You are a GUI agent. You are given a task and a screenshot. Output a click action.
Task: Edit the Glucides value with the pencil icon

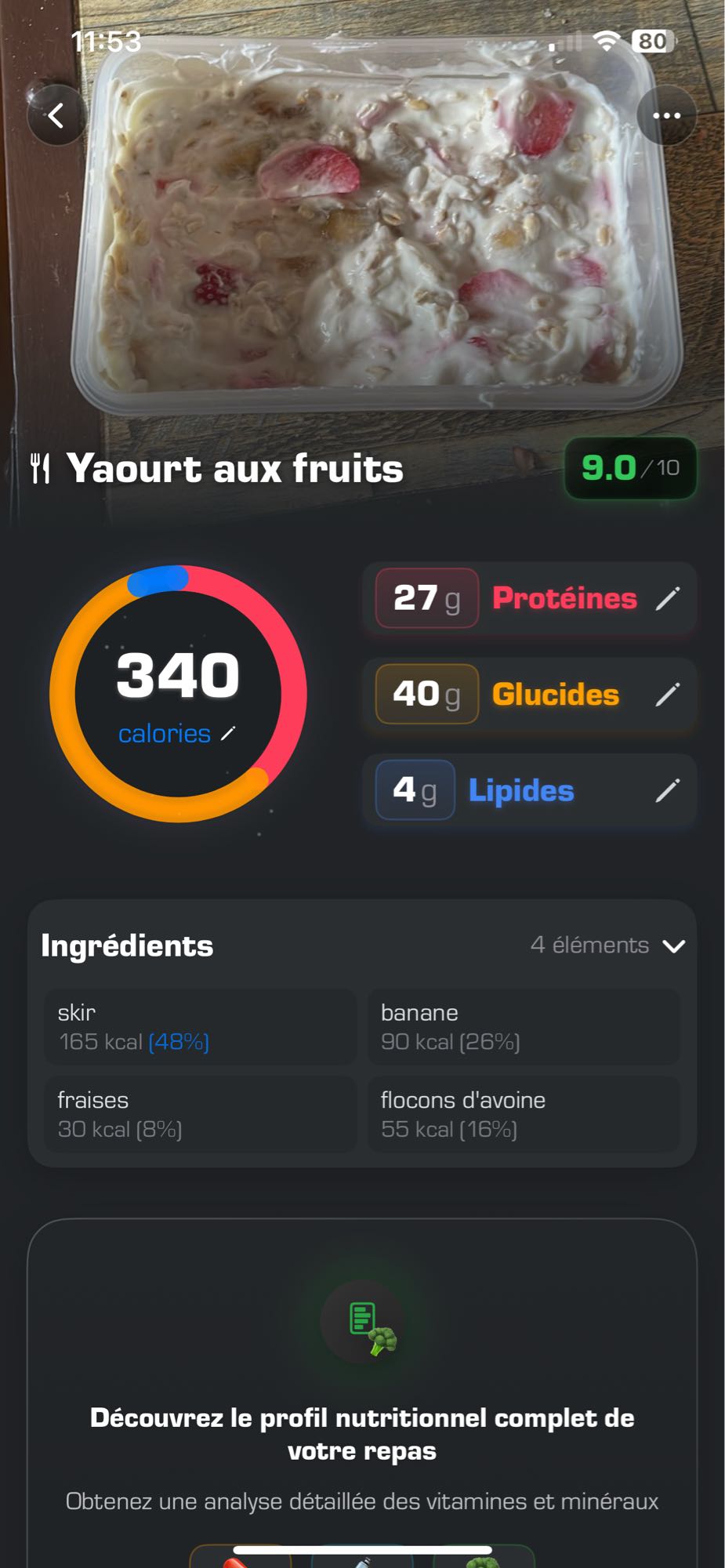coord(670,695)
